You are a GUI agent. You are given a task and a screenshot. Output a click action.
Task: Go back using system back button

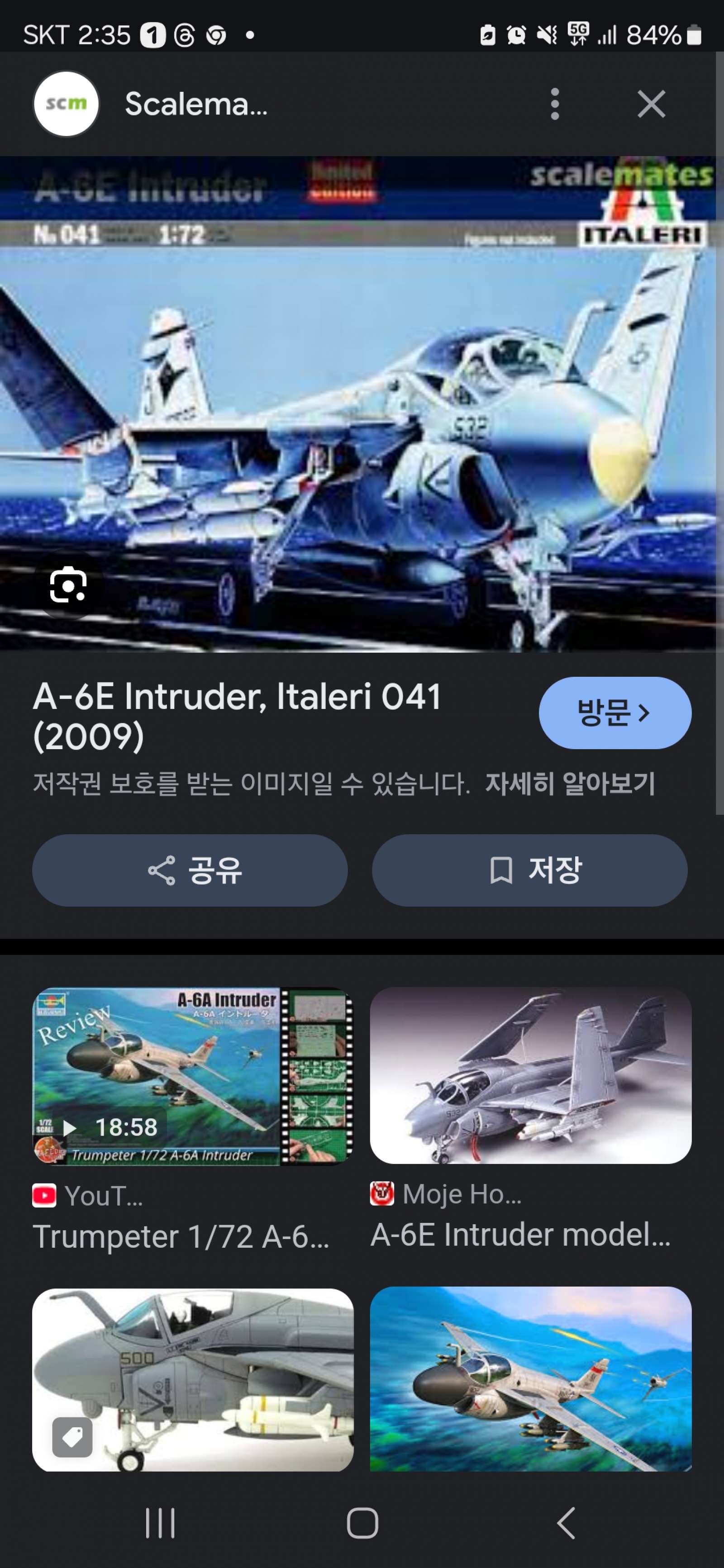566,1523
